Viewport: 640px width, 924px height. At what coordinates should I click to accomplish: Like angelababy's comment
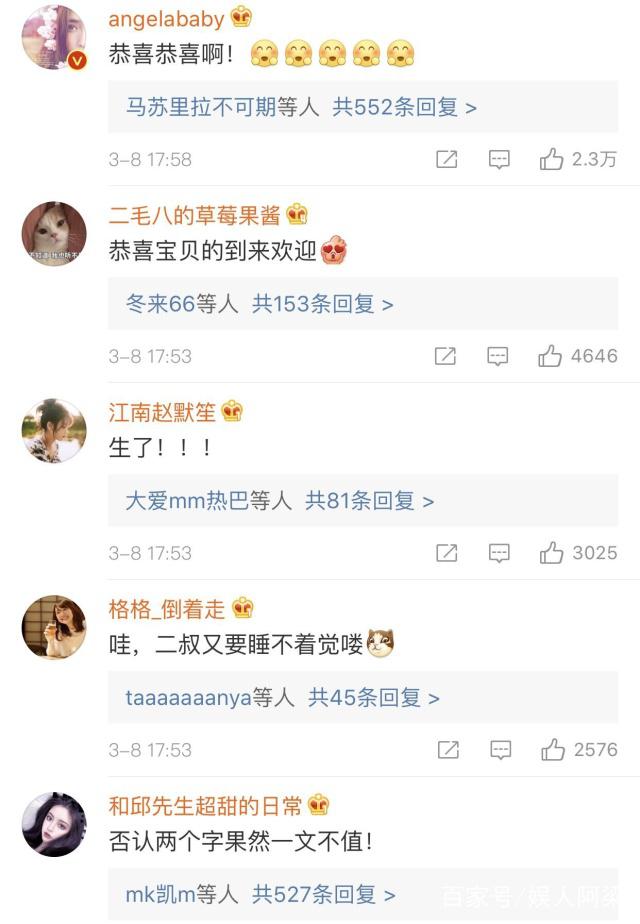point(552,159)
